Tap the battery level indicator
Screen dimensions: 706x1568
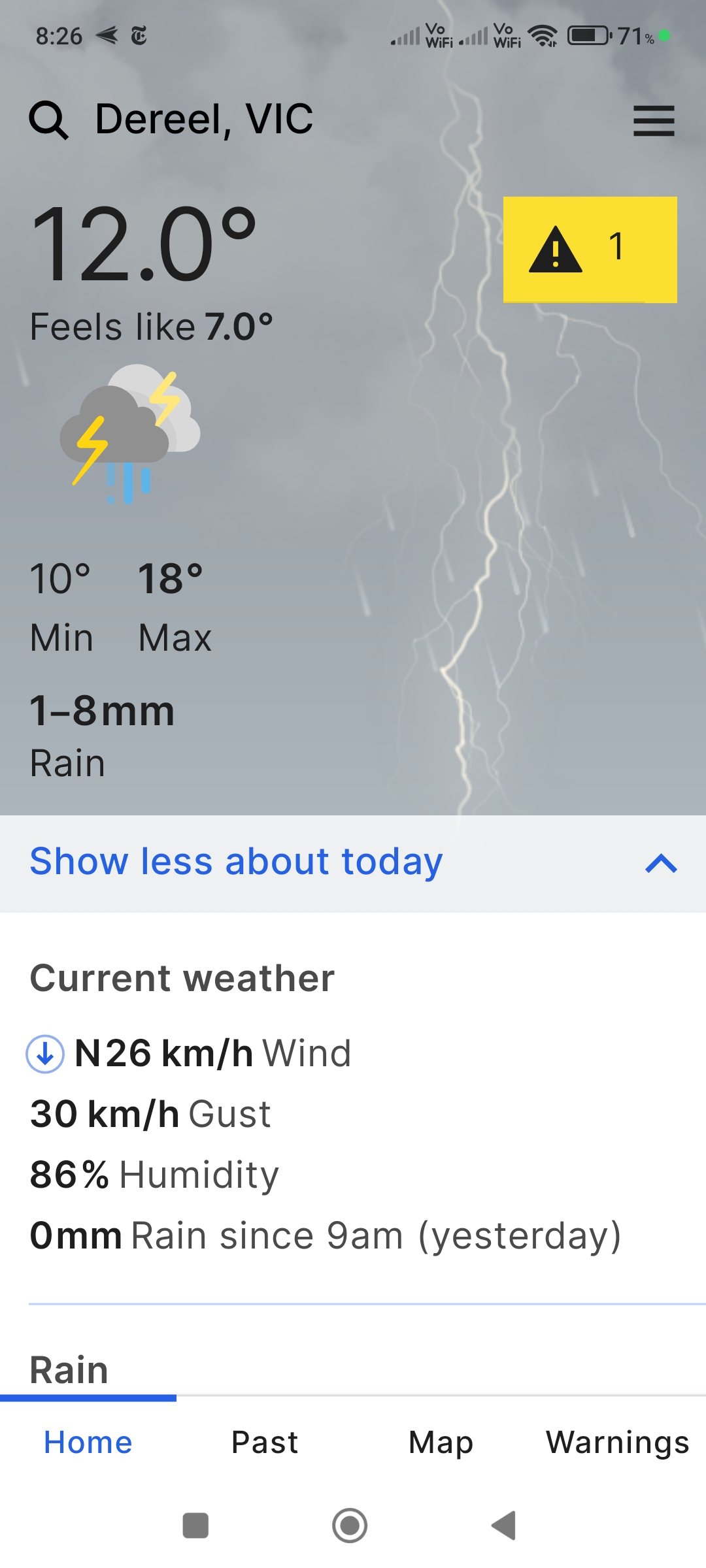[x=586, y=36]
